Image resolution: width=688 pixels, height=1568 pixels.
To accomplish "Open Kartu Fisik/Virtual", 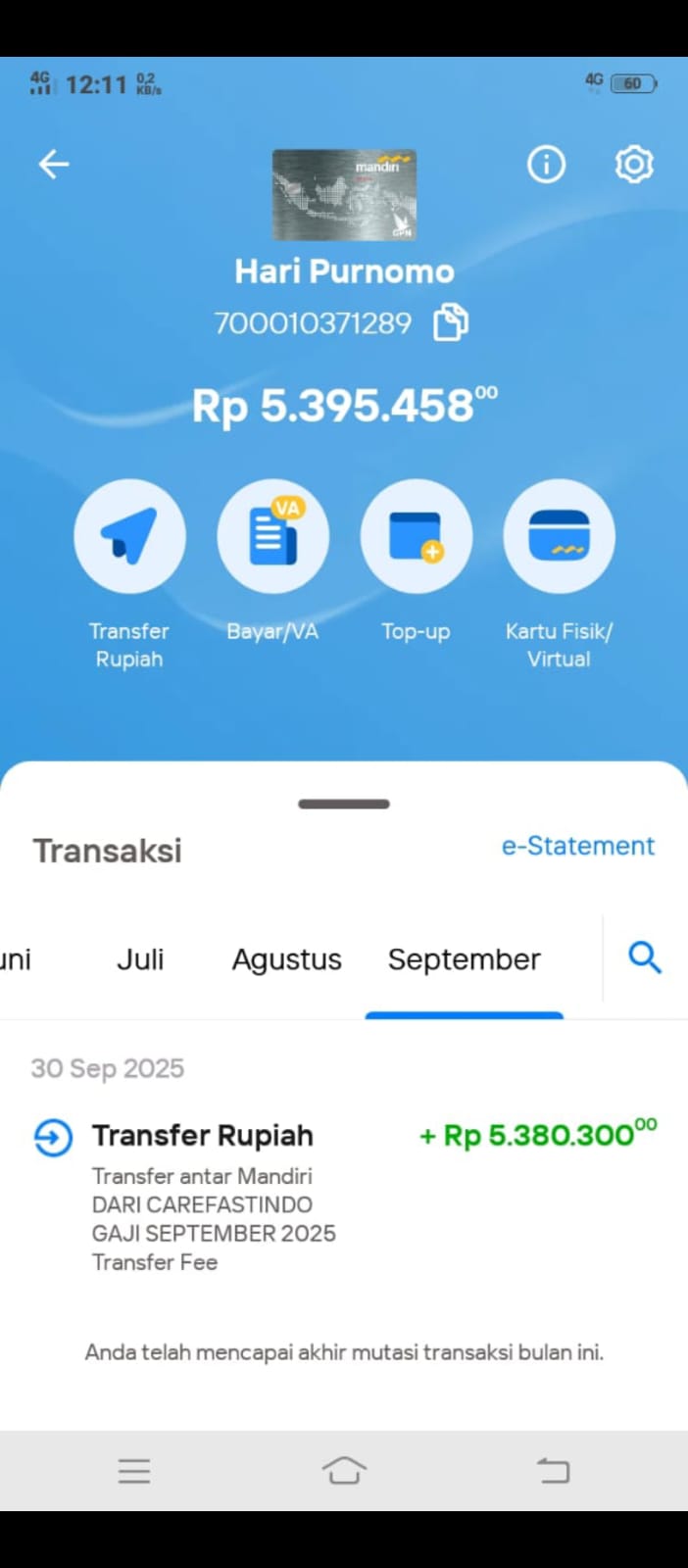I will point(559,536).
